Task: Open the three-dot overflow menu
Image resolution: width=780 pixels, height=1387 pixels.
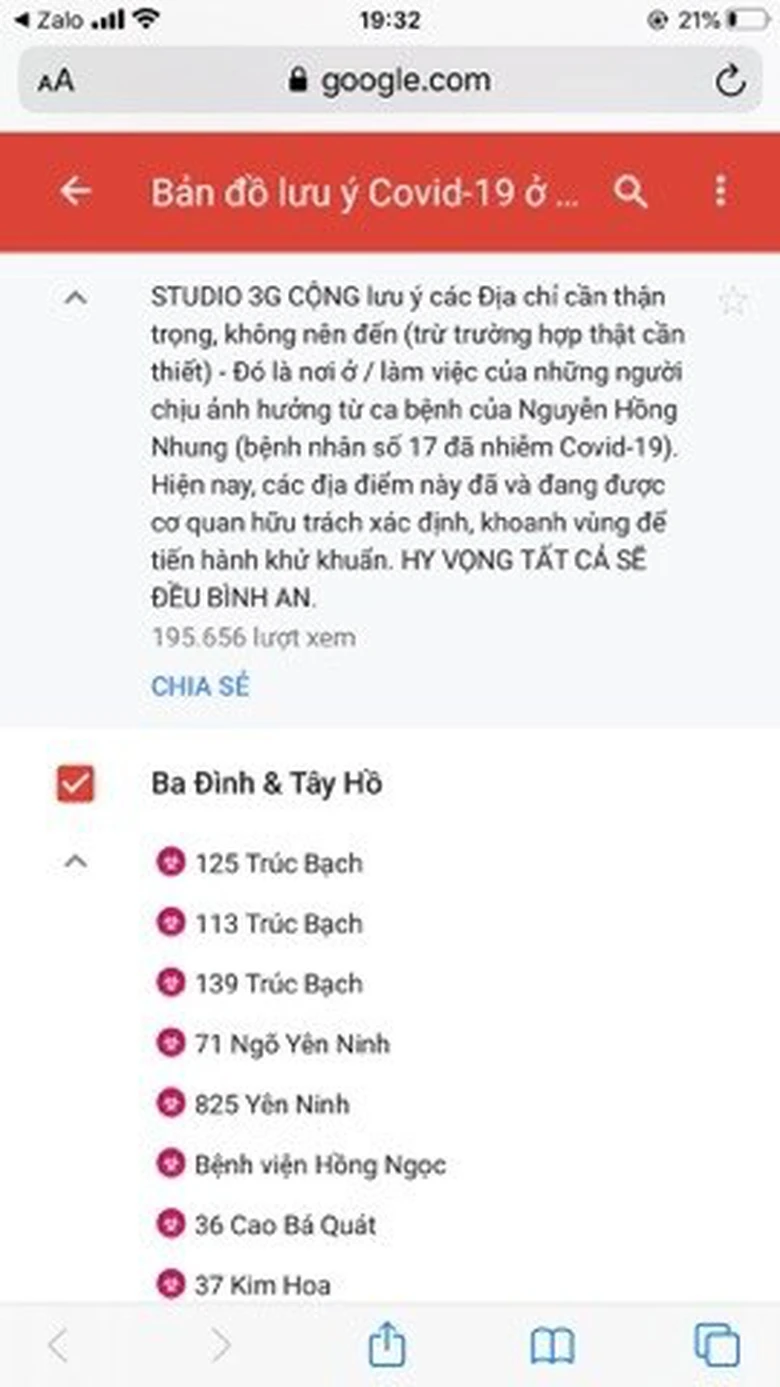Action: point(720,191)
